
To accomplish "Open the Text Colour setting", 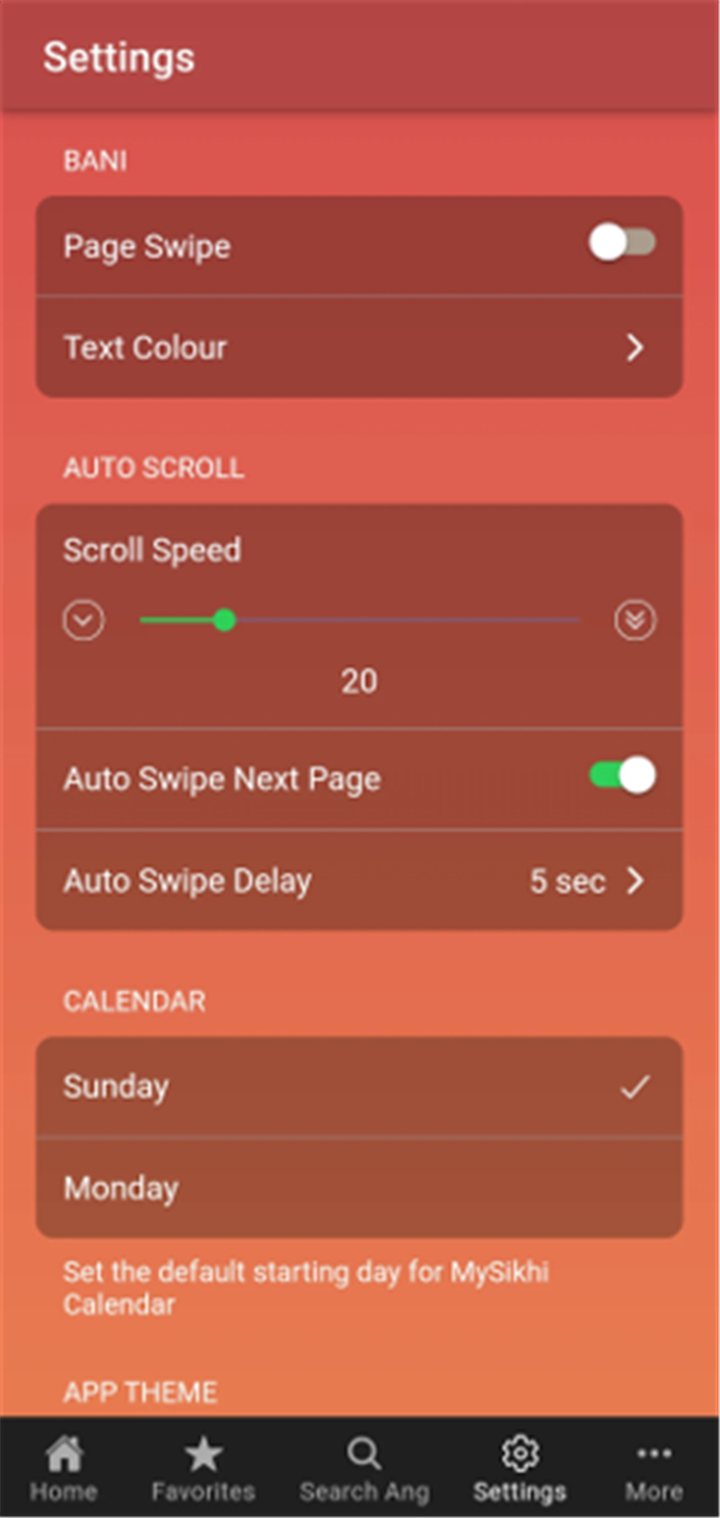I will point(359,347).
